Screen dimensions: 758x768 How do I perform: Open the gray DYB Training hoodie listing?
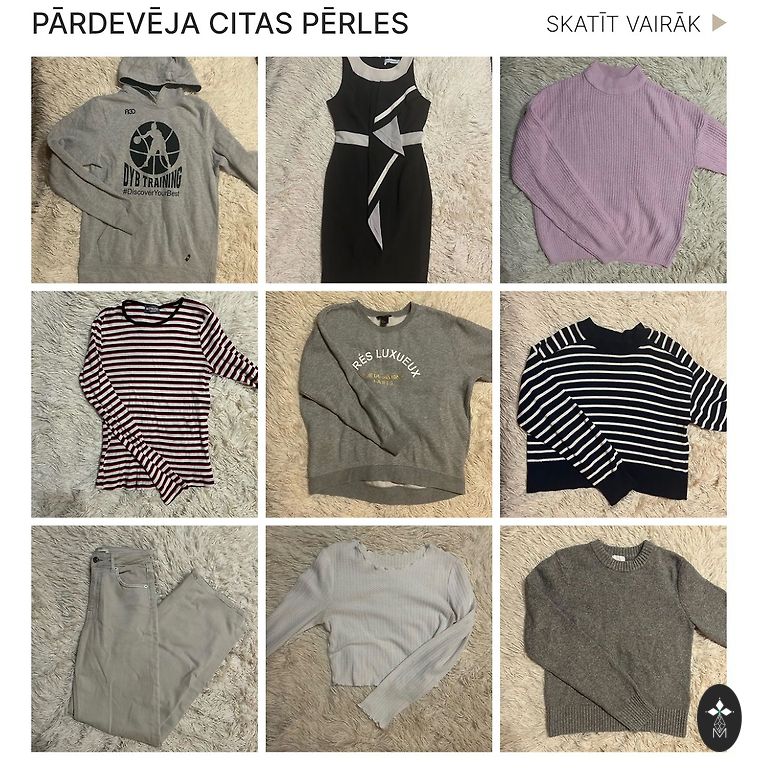click(x=144, y=169)
